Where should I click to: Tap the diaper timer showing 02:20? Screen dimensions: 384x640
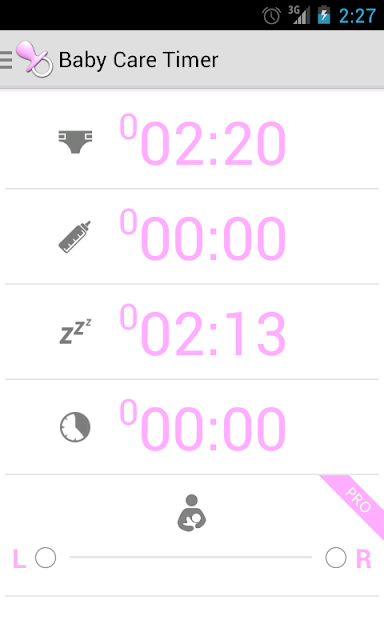[x=192, y=141]
